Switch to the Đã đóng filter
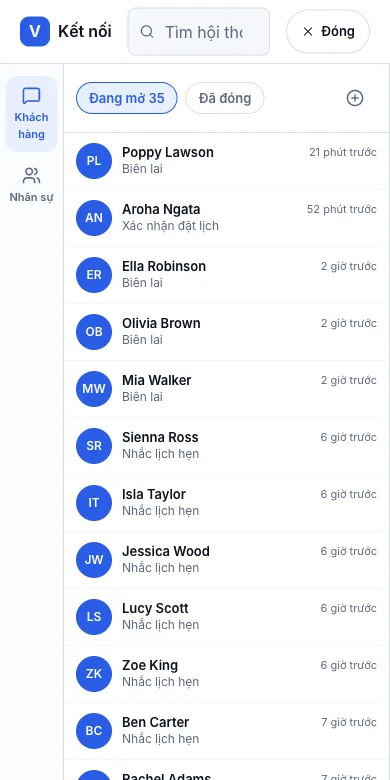Image resolution: width=390 pixels, height=780 pixels. coord(225,98)
